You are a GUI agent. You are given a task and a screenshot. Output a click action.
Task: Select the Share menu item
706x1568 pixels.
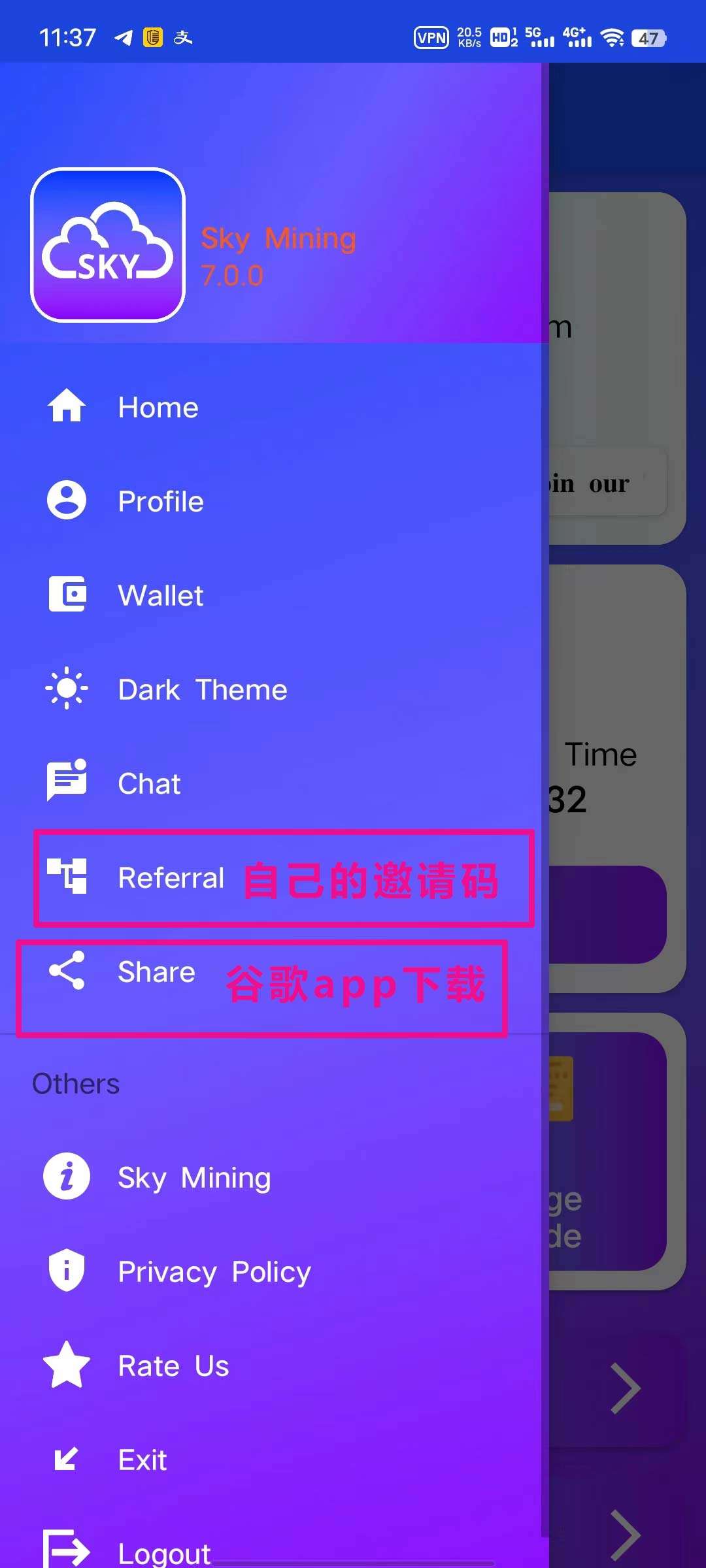pyautogui.click(x=156, y=972)
